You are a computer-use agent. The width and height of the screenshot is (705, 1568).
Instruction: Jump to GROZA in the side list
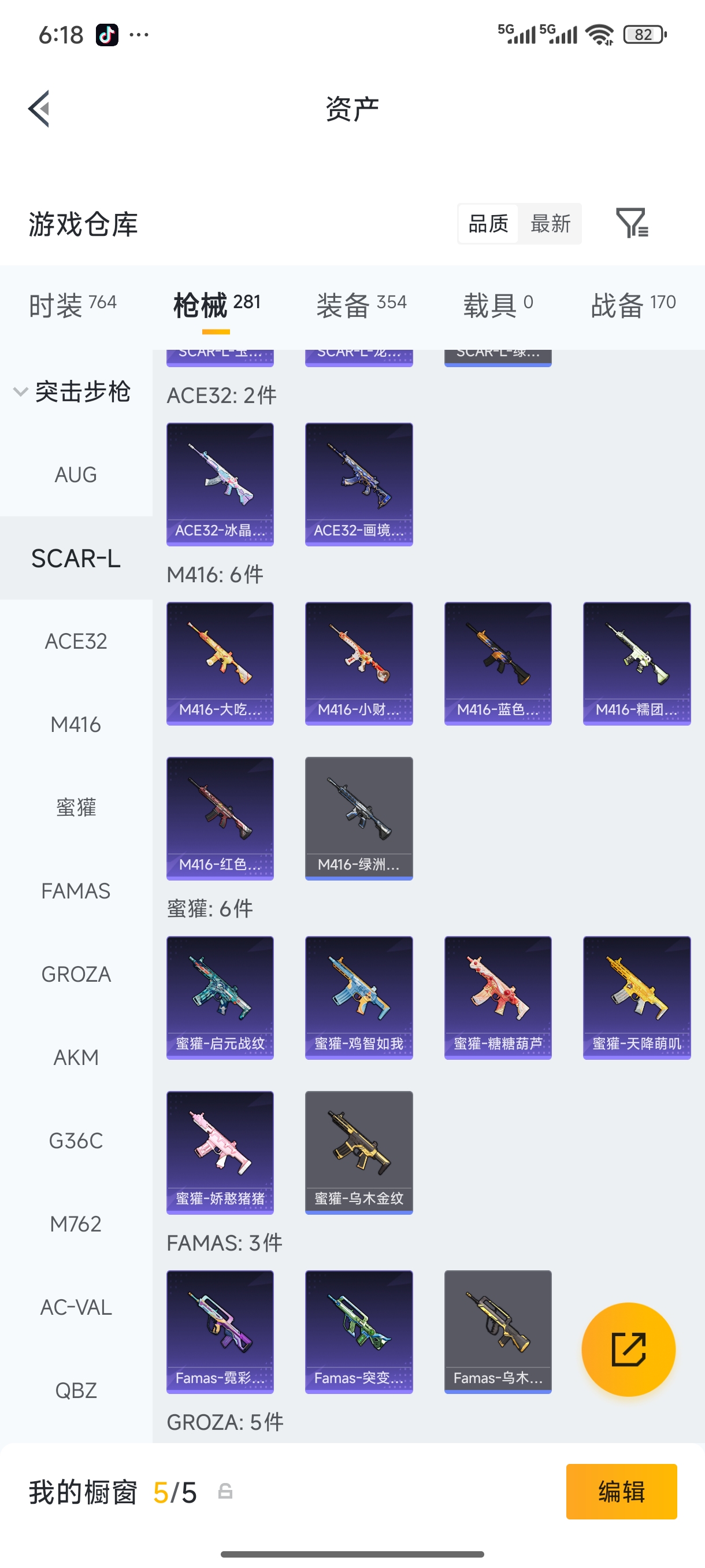[x=76, y=974]
